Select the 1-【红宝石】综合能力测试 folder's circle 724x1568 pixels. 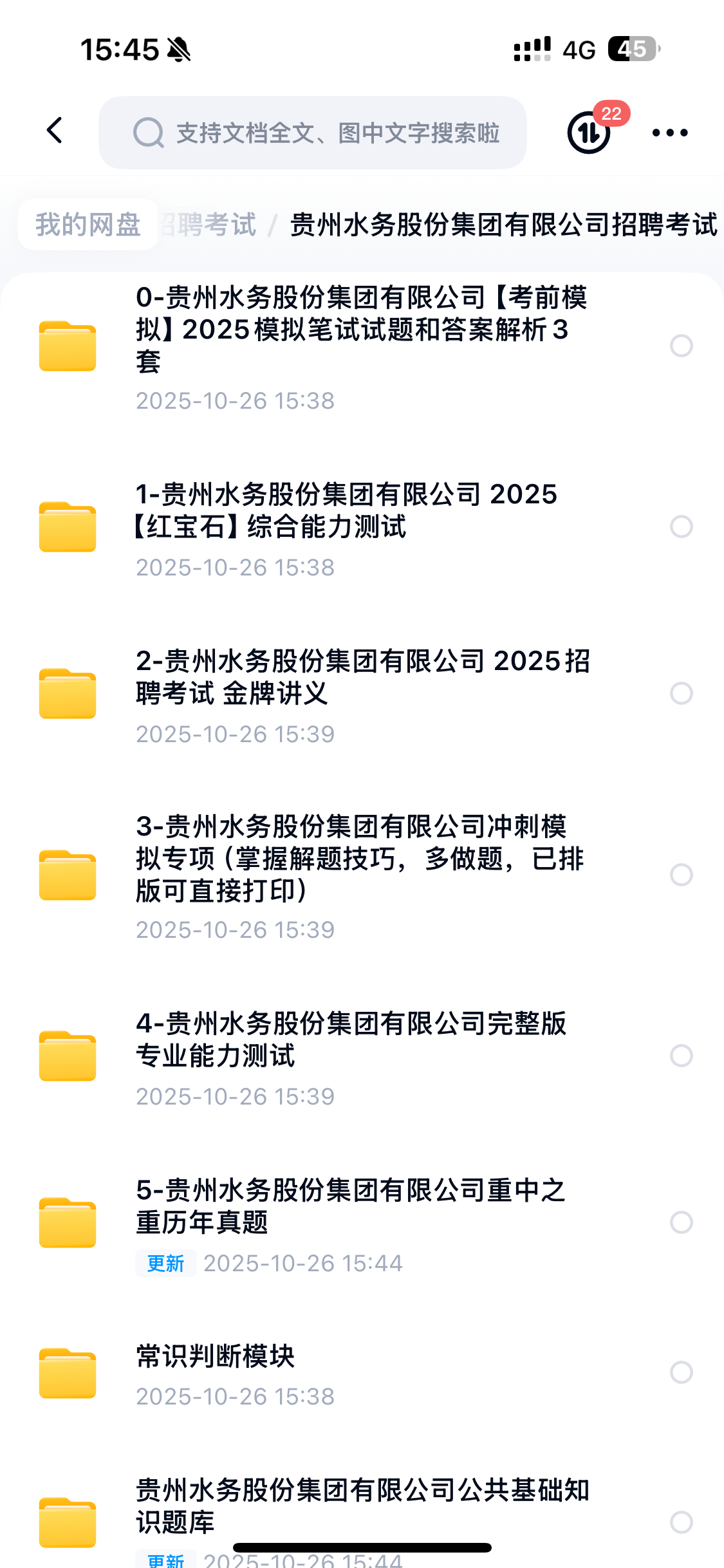pyautogui.click(x=681, y=527)
